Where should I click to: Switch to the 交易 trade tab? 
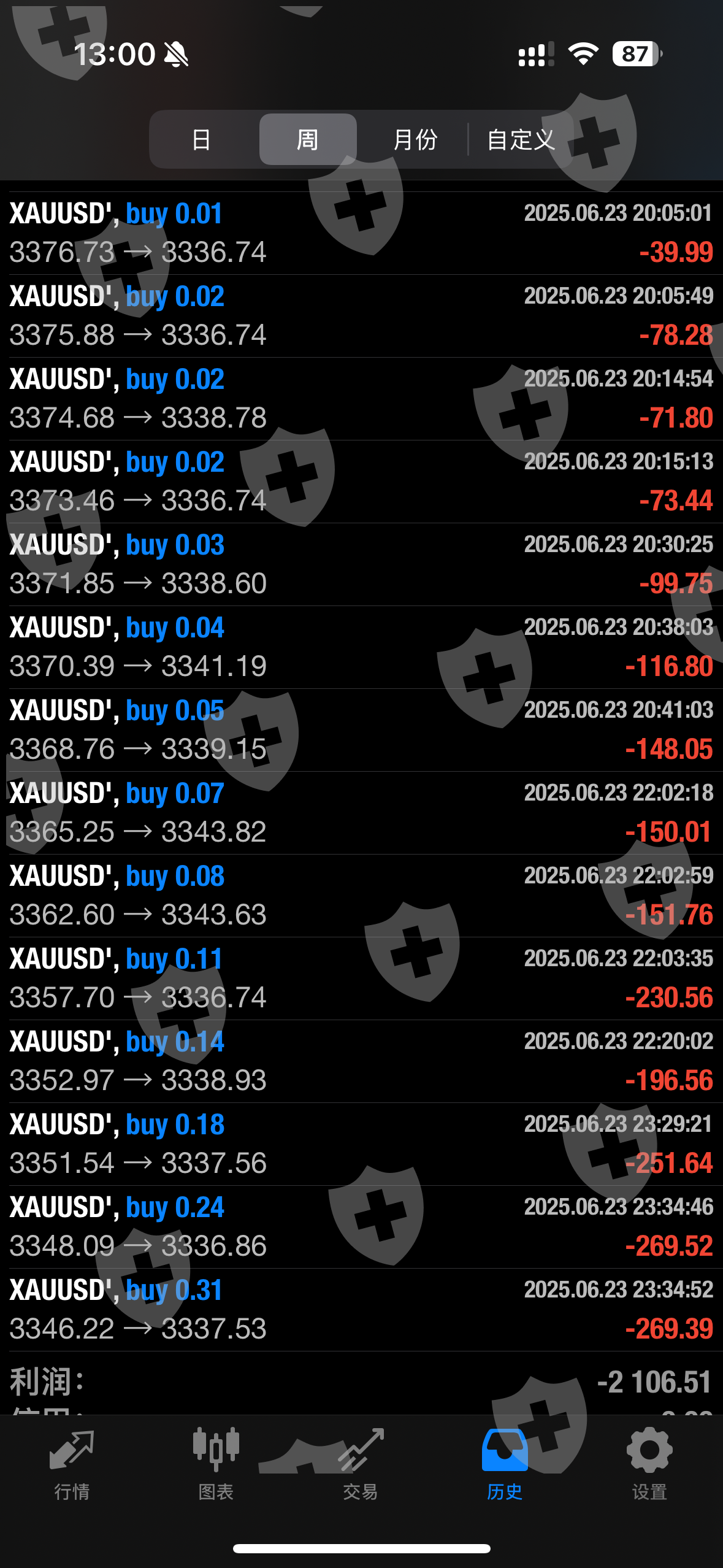[x=361, y=1465]
